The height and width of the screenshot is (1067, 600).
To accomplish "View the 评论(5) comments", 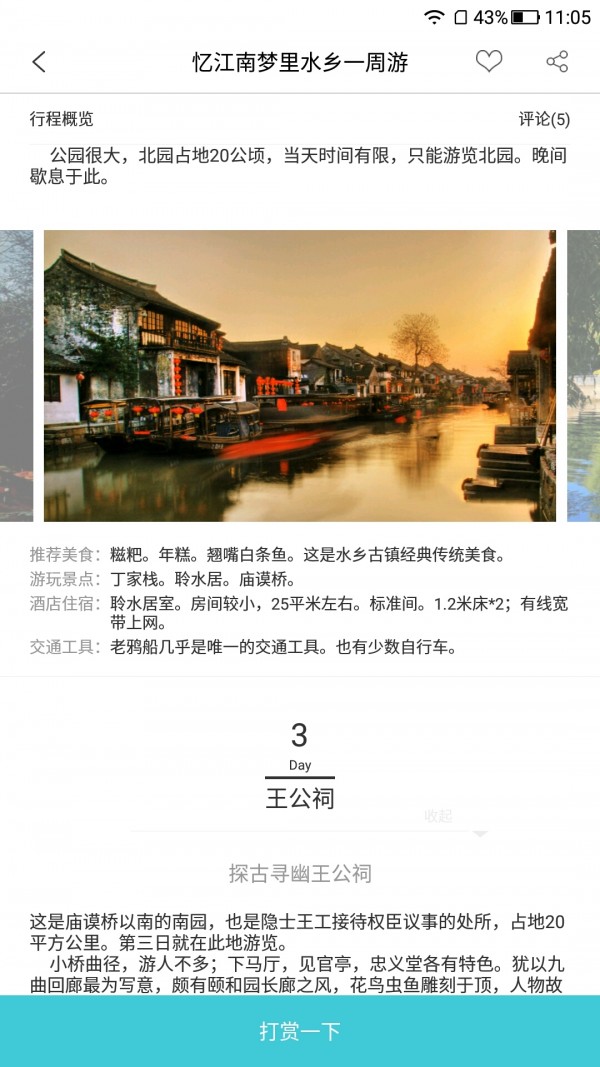I will (x=544, y=119).
